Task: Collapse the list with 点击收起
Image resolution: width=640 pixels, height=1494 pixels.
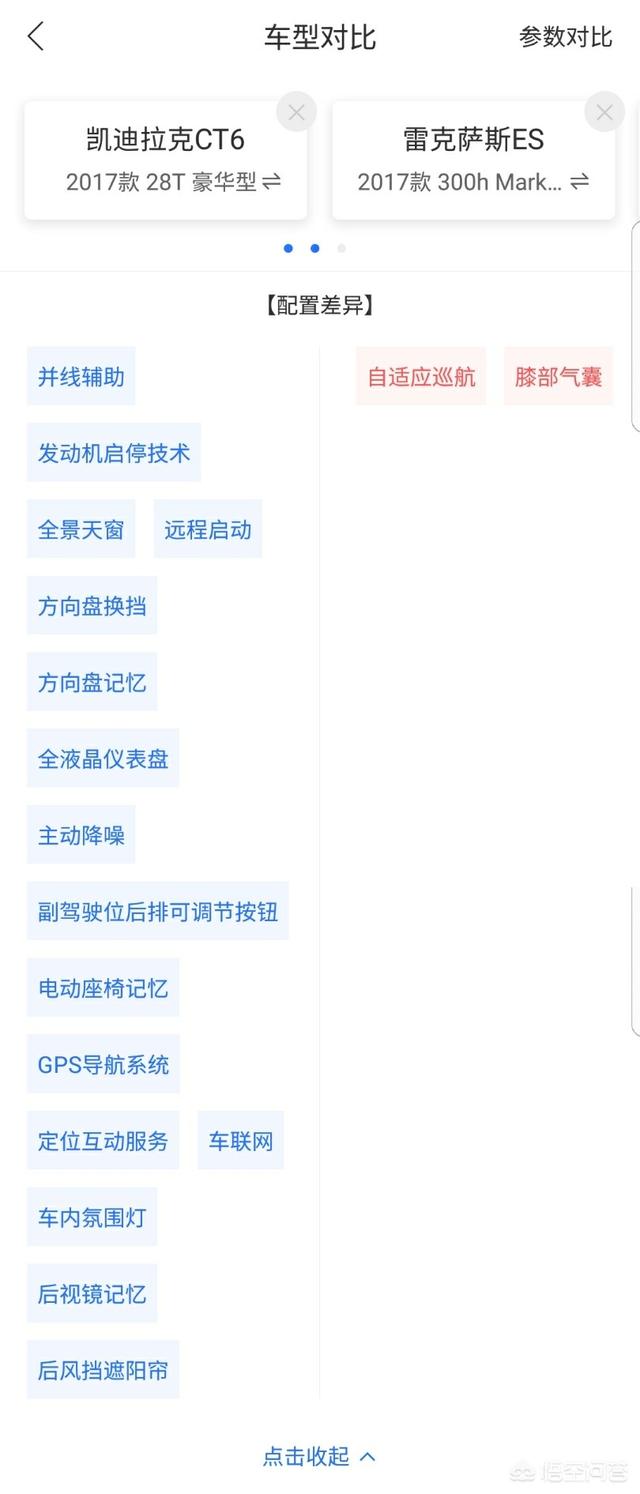Action: tap(319, 1456)
